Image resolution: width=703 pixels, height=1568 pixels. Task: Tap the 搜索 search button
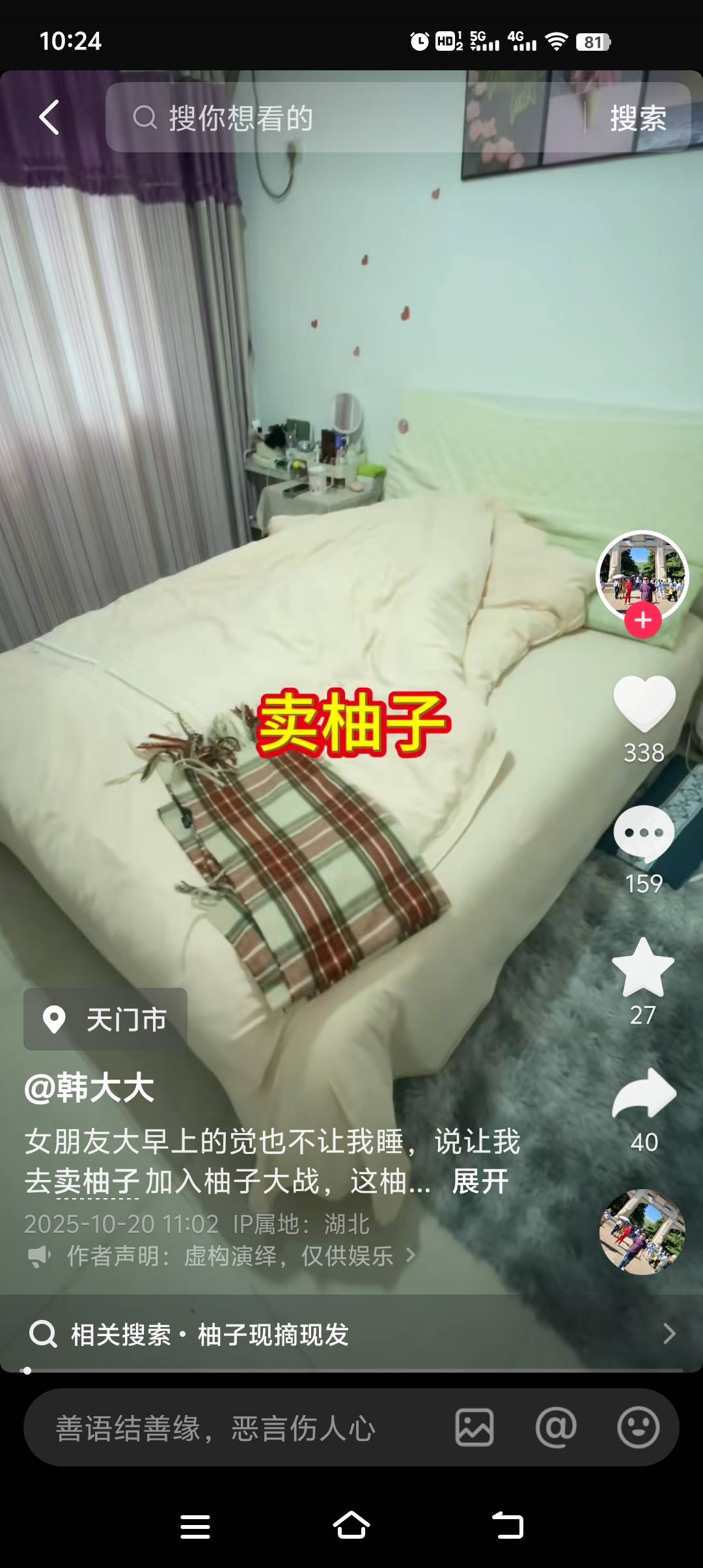(637, 118)
